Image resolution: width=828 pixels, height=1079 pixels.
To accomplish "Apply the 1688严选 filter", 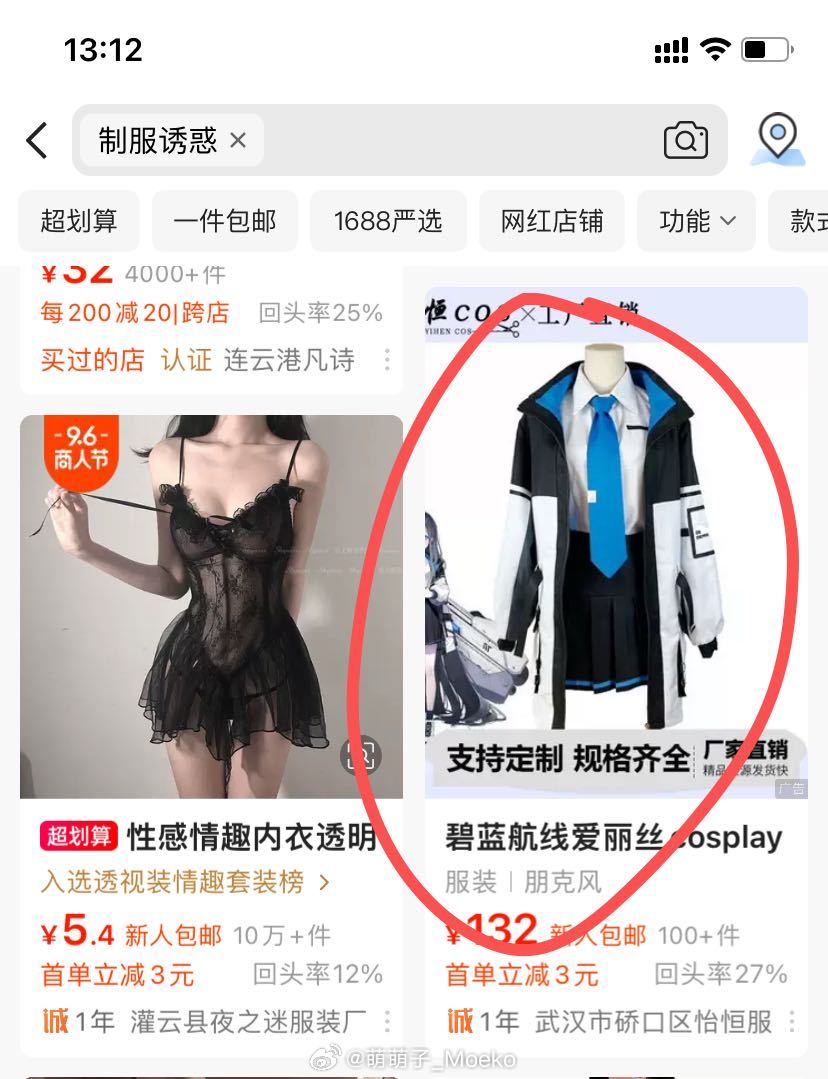I will 388,221.
